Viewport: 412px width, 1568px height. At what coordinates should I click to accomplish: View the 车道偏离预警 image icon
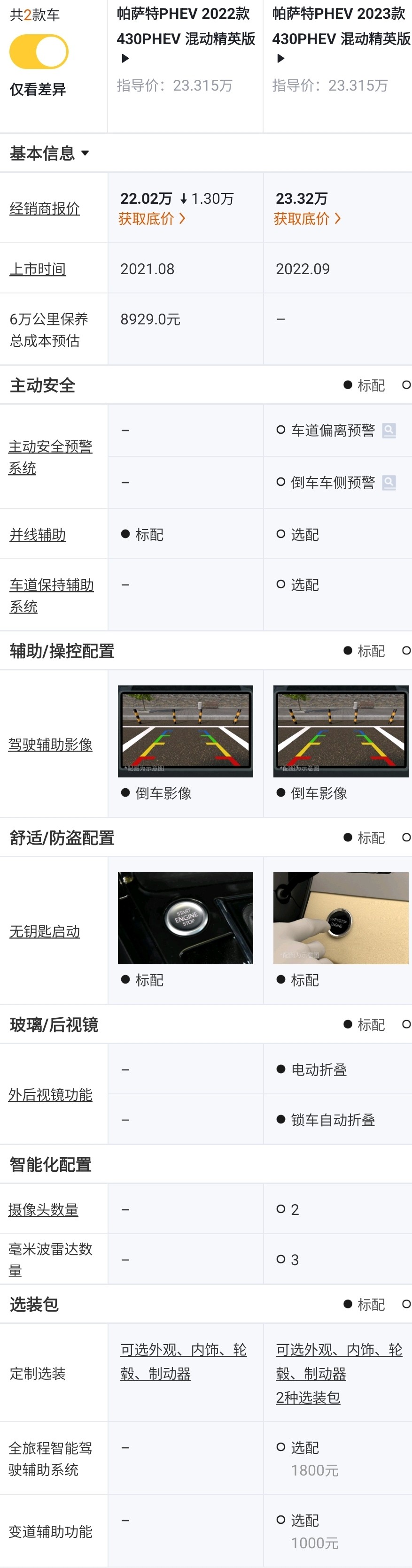tap(389, 430)
